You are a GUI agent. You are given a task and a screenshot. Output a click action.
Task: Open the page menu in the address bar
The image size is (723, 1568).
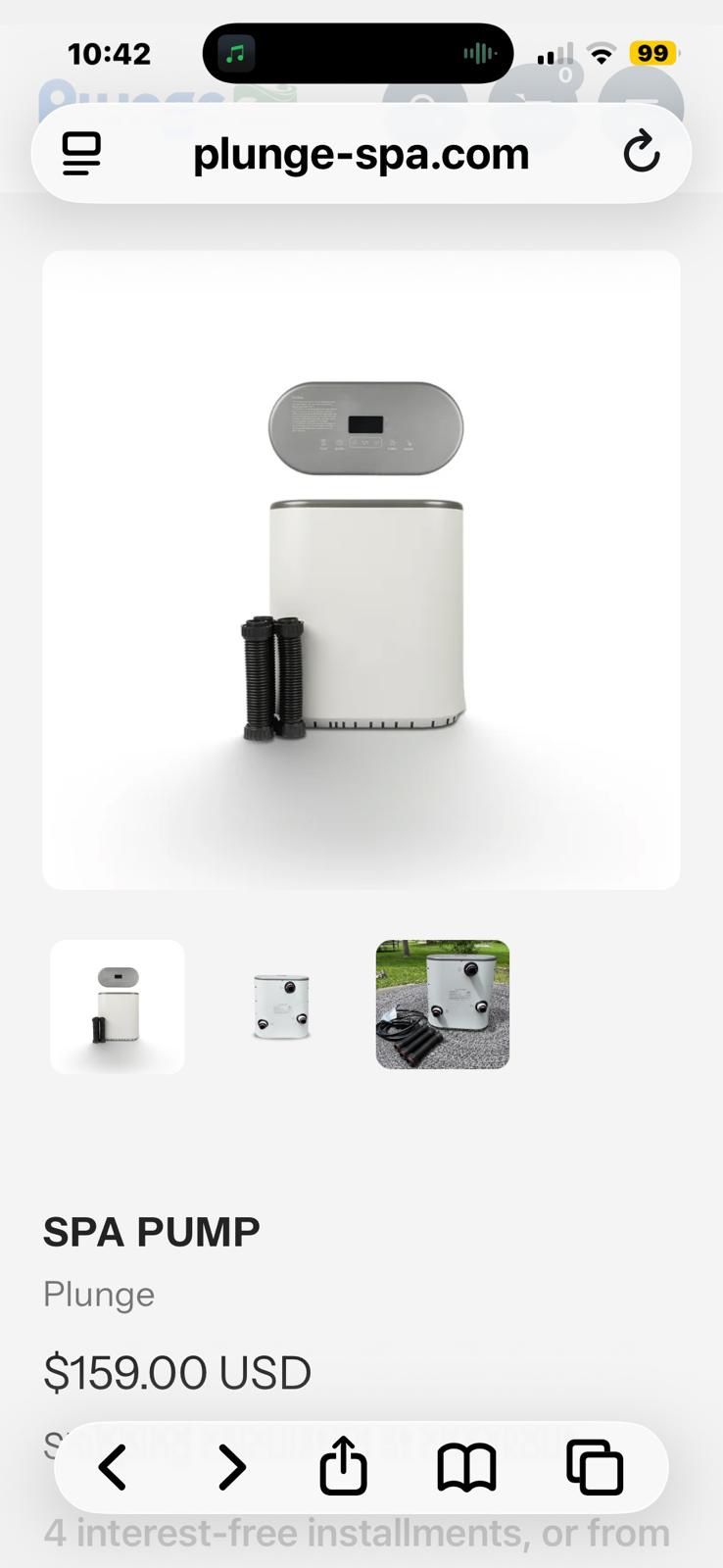(x=81, y=154)
